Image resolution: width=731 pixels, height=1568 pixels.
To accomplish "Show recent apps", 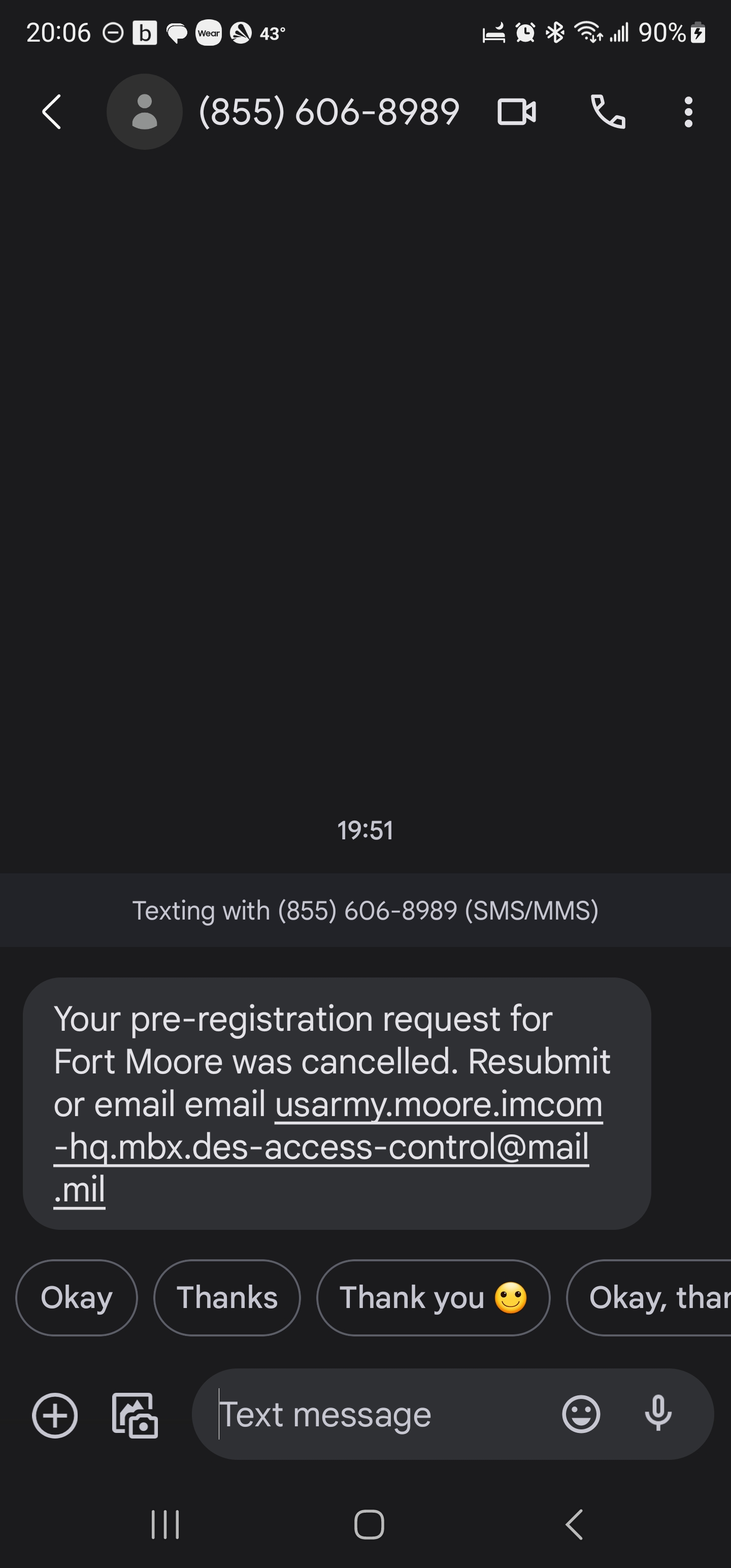I will (x=165, y=1525).
